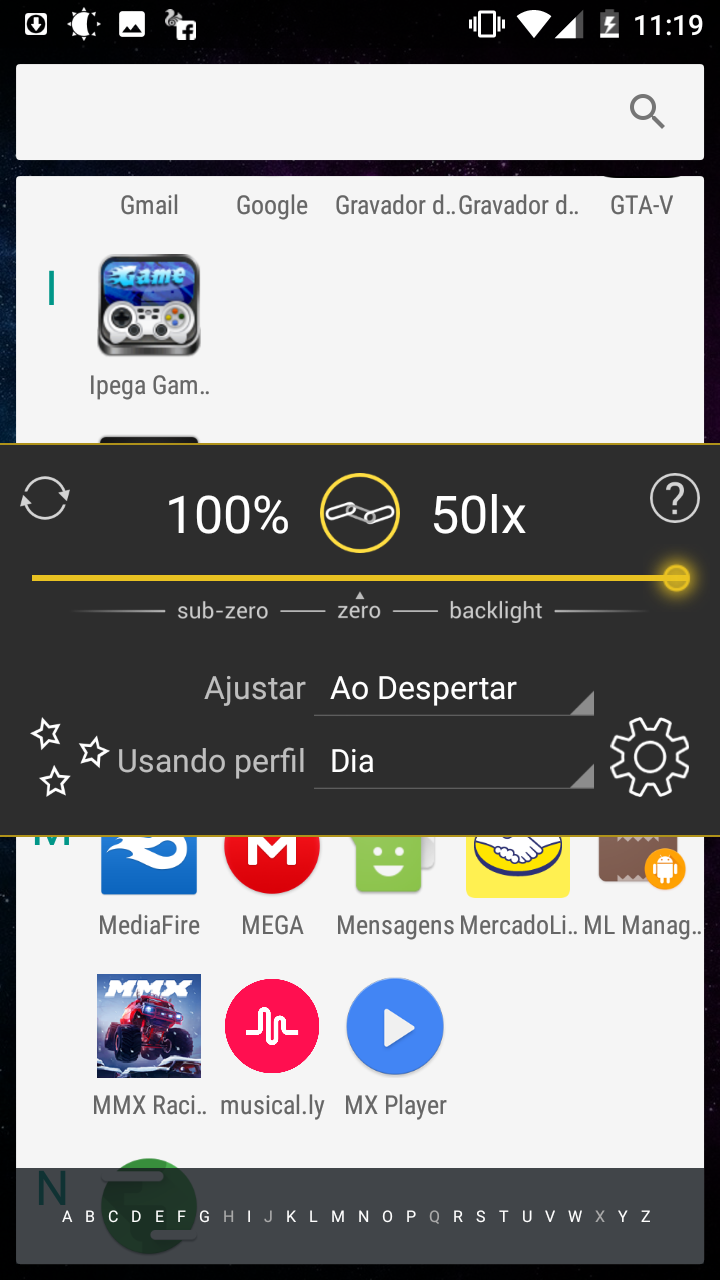Jump to letter S in index

(480, 1217)
